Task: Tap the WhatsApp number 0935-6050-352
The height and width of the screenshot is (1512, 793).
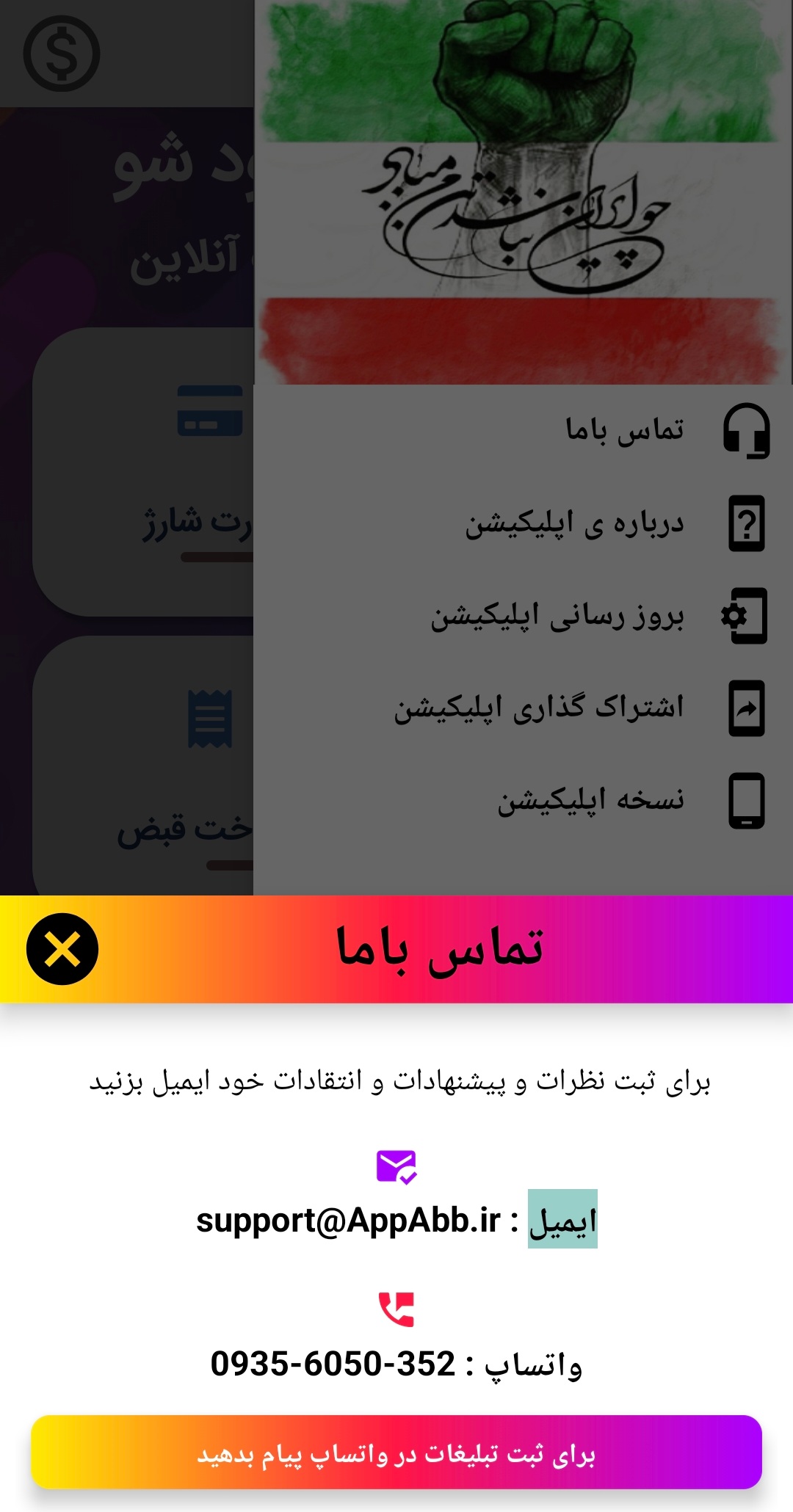Action: point(333,1364)
